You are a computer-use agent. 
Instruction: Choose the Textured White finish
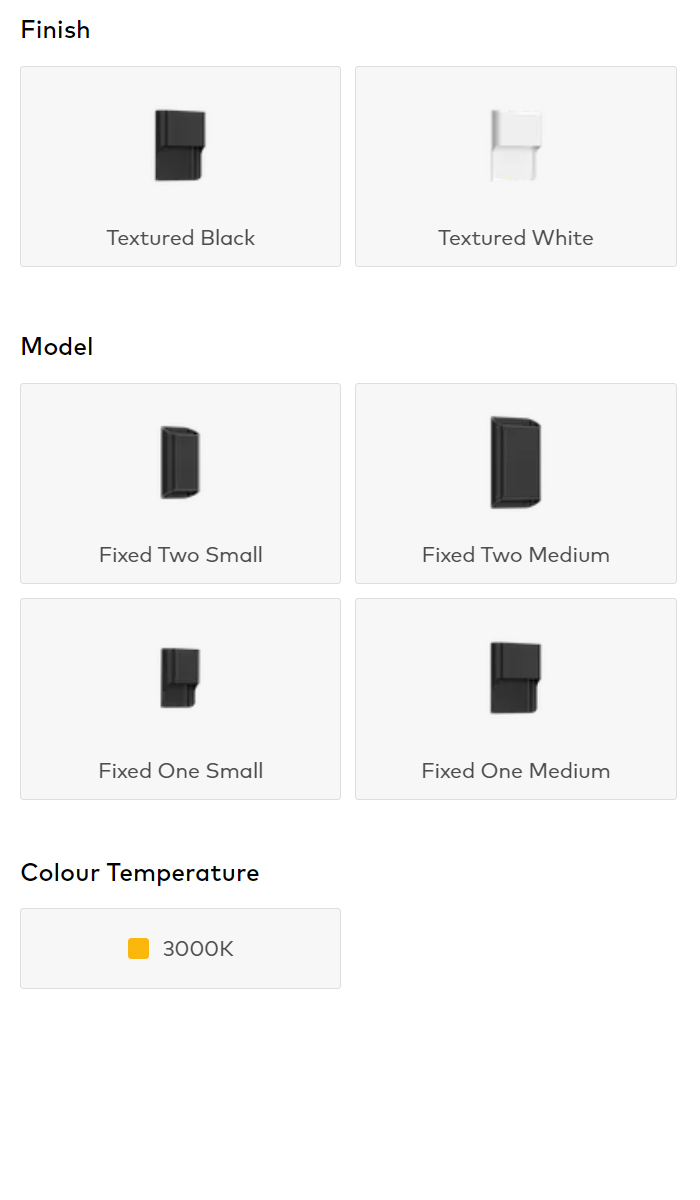point(516,166)
